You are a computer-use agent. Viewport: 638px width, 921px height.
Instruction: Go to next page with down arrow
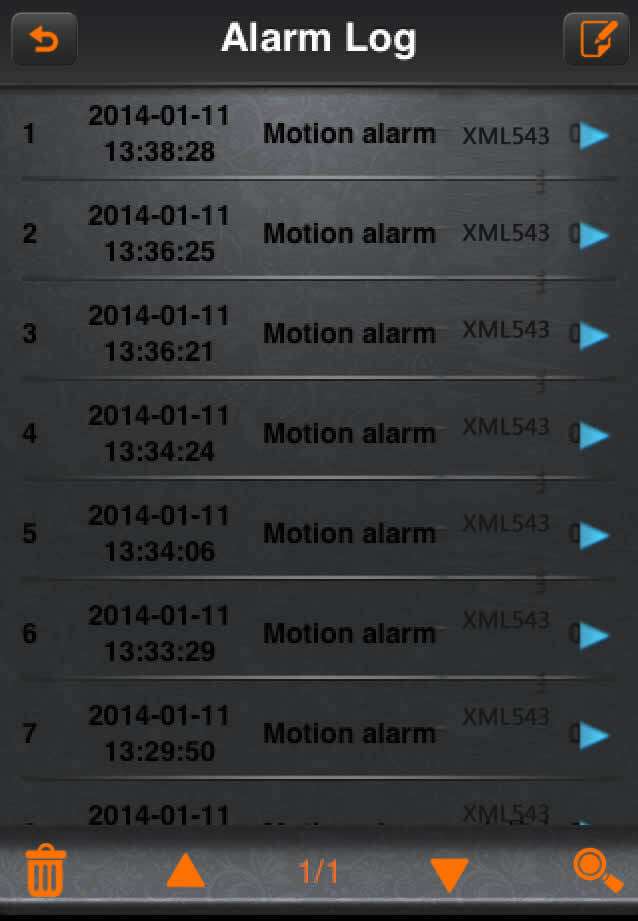pyautogui.click(x=449, y=873)
